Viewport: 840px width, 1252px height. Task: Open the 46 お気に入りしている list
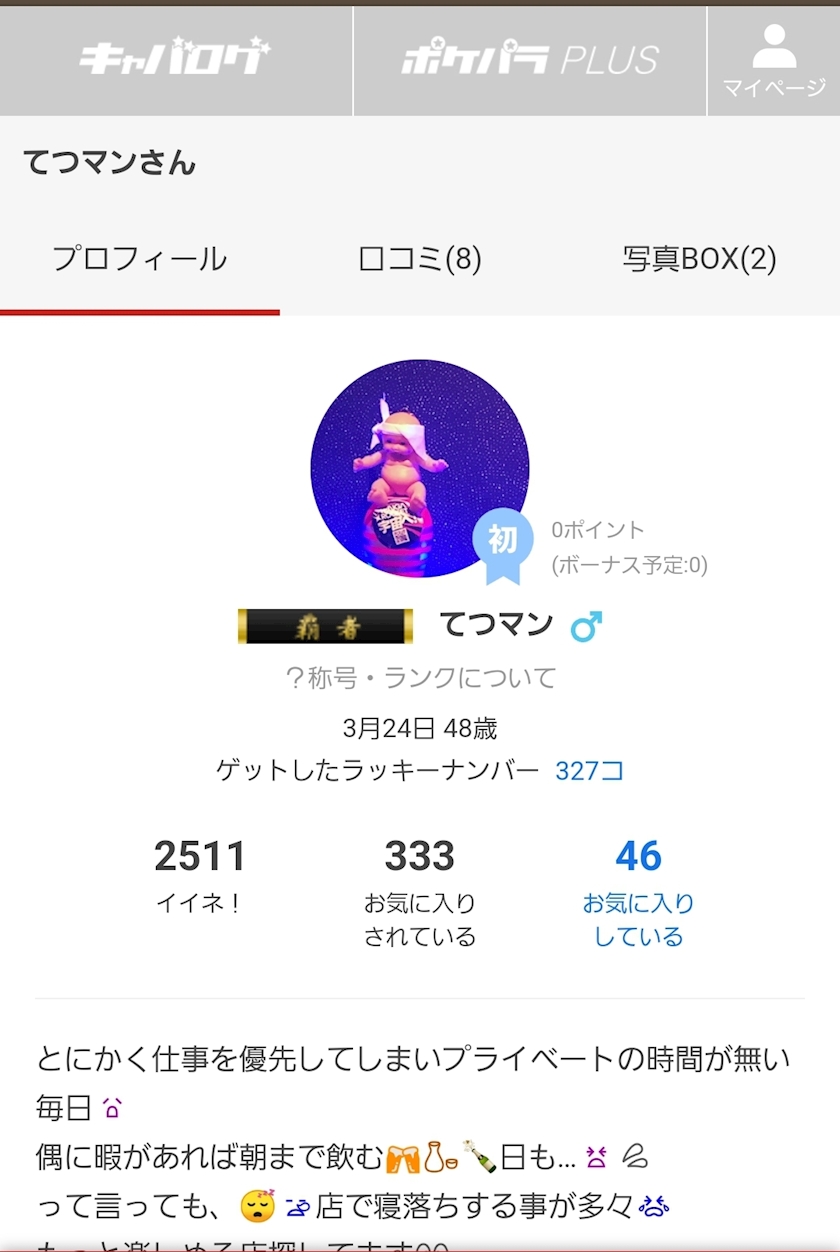[638, 892]
